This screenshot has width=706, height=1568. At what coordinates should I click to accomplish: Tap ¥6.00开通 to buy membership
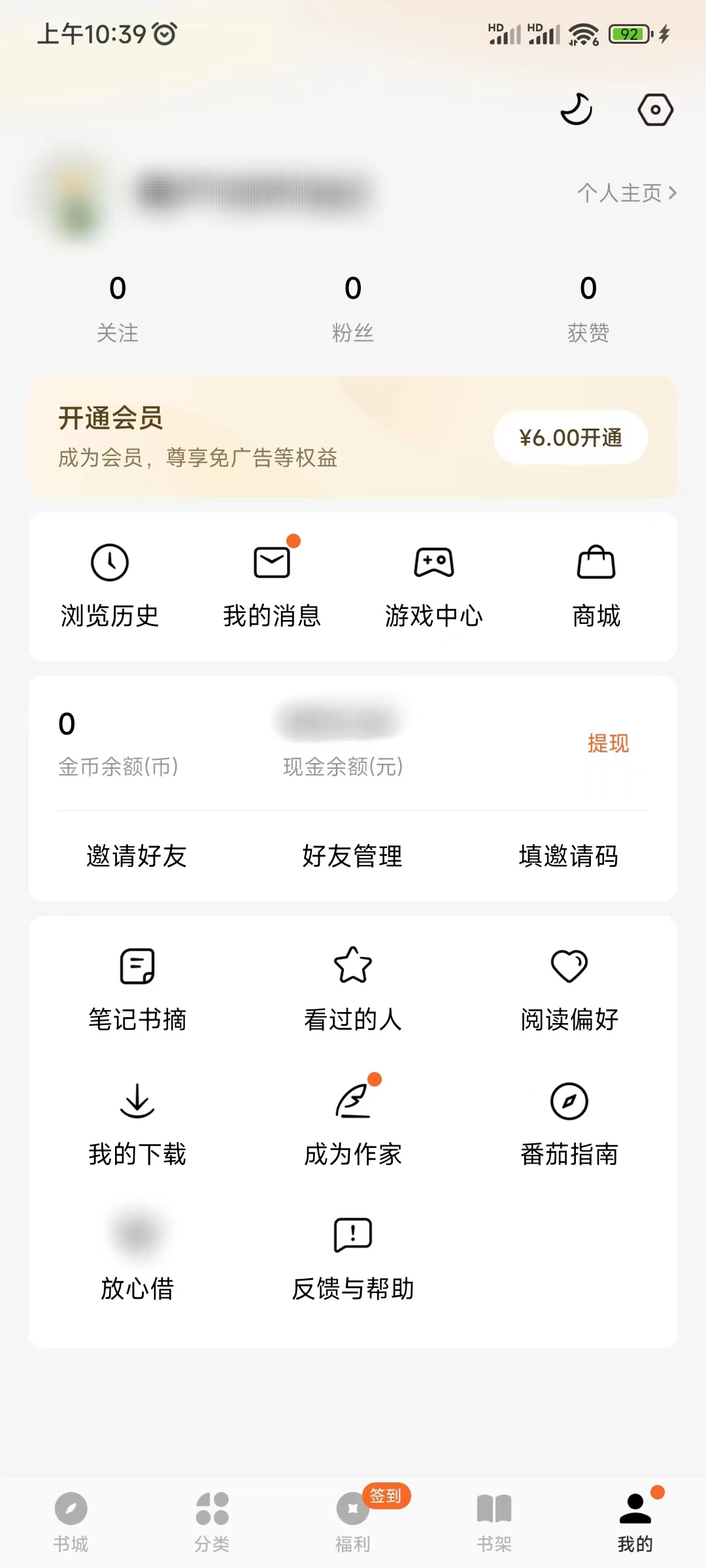tap(569, 437)
